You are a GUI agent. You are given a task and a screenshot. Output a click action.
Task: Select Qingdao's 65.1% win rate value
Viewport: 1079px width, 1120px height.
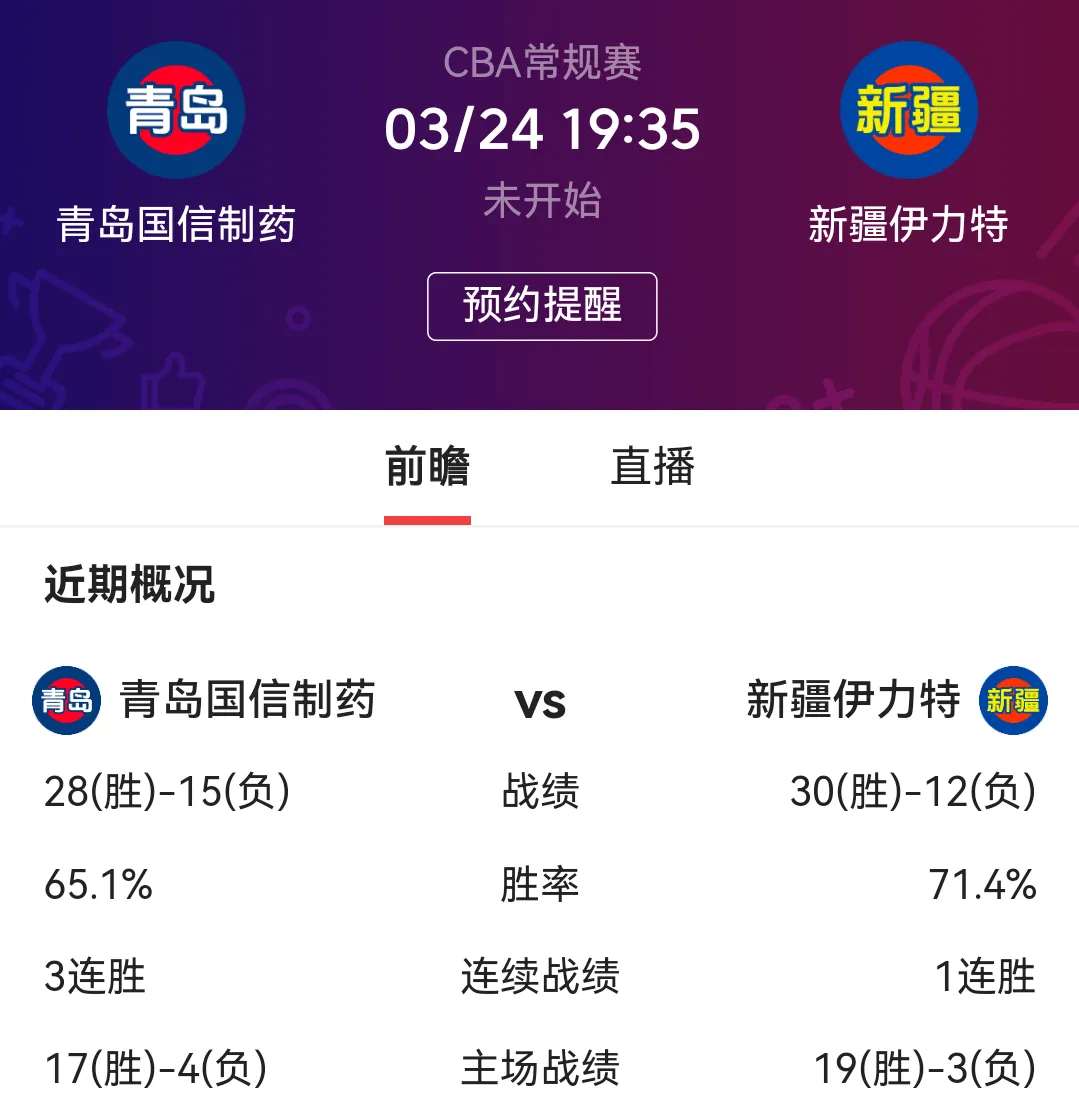[99, 884]
